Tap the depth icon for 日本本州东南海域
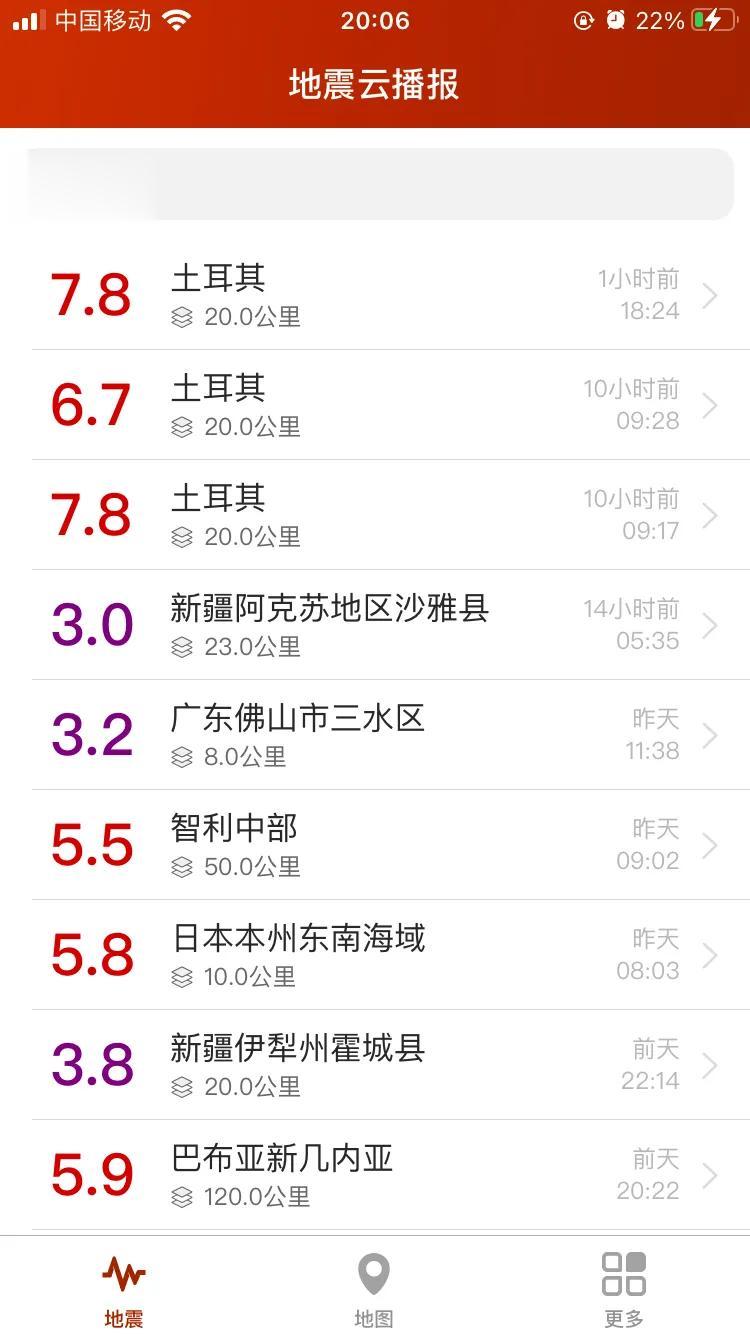The width and height of the screenshot is (750, 1334). coord(180,977)
